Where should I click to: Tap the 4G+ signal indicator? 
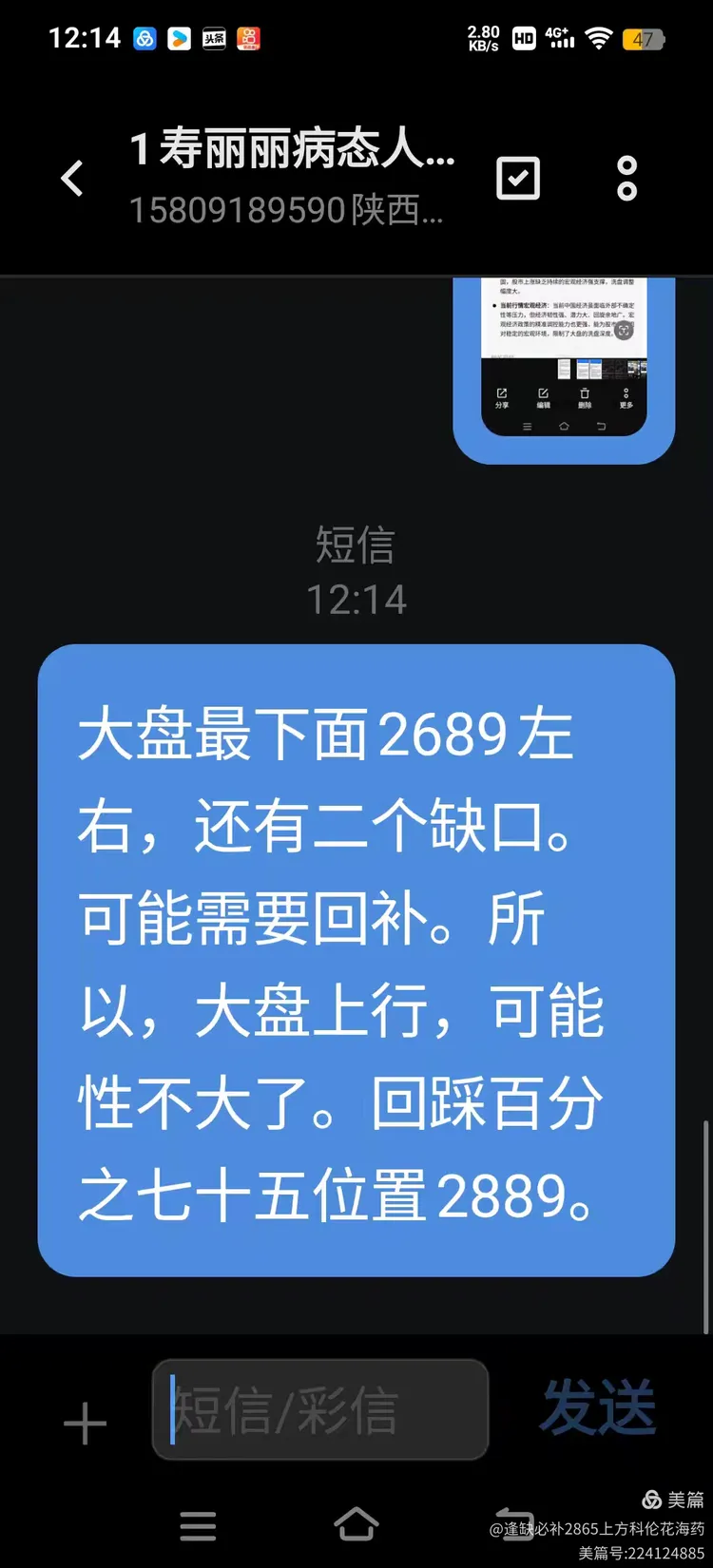tap(560, 38)
